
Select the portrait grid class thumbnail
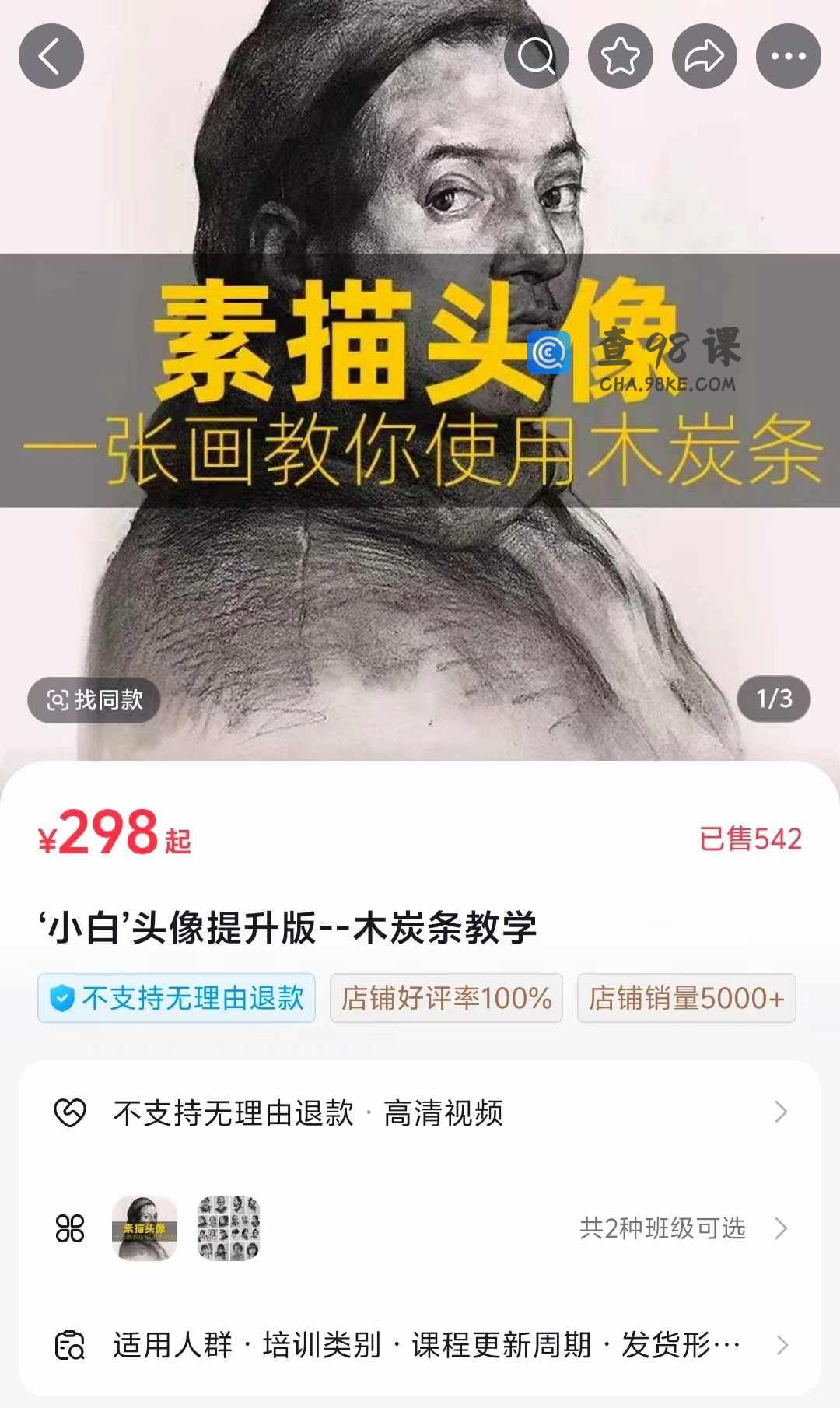click(x=228, y=1228)
